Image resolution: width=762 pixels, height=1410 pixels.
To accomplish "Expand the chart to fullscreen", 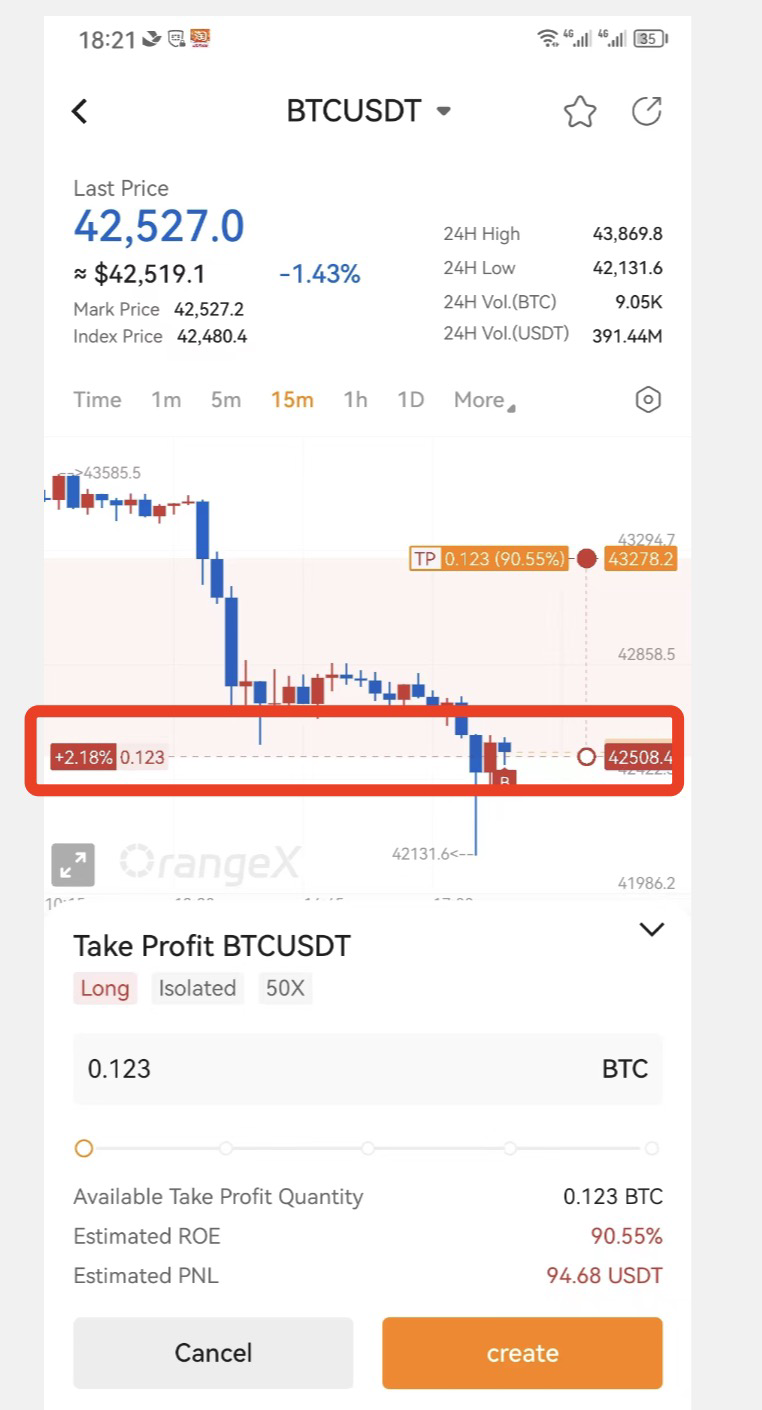I will 73,866.
